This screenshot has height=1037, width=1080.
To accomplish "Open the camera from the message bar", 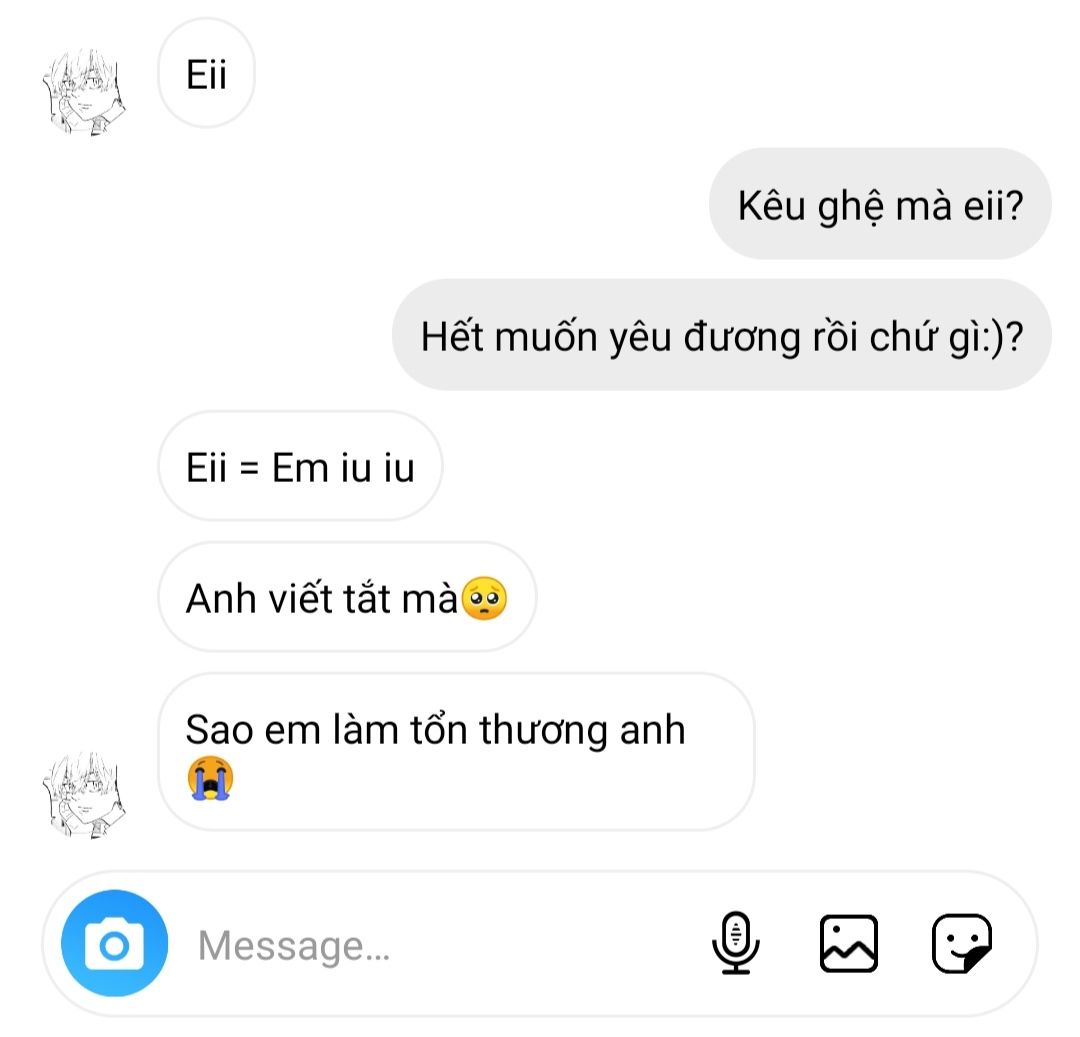I will tap(114, 944).
